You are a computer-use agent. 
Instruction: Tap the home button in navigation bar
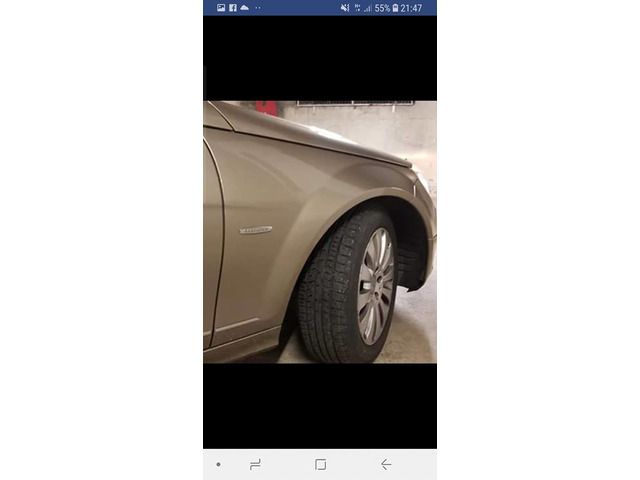click(x=320, y=464)
